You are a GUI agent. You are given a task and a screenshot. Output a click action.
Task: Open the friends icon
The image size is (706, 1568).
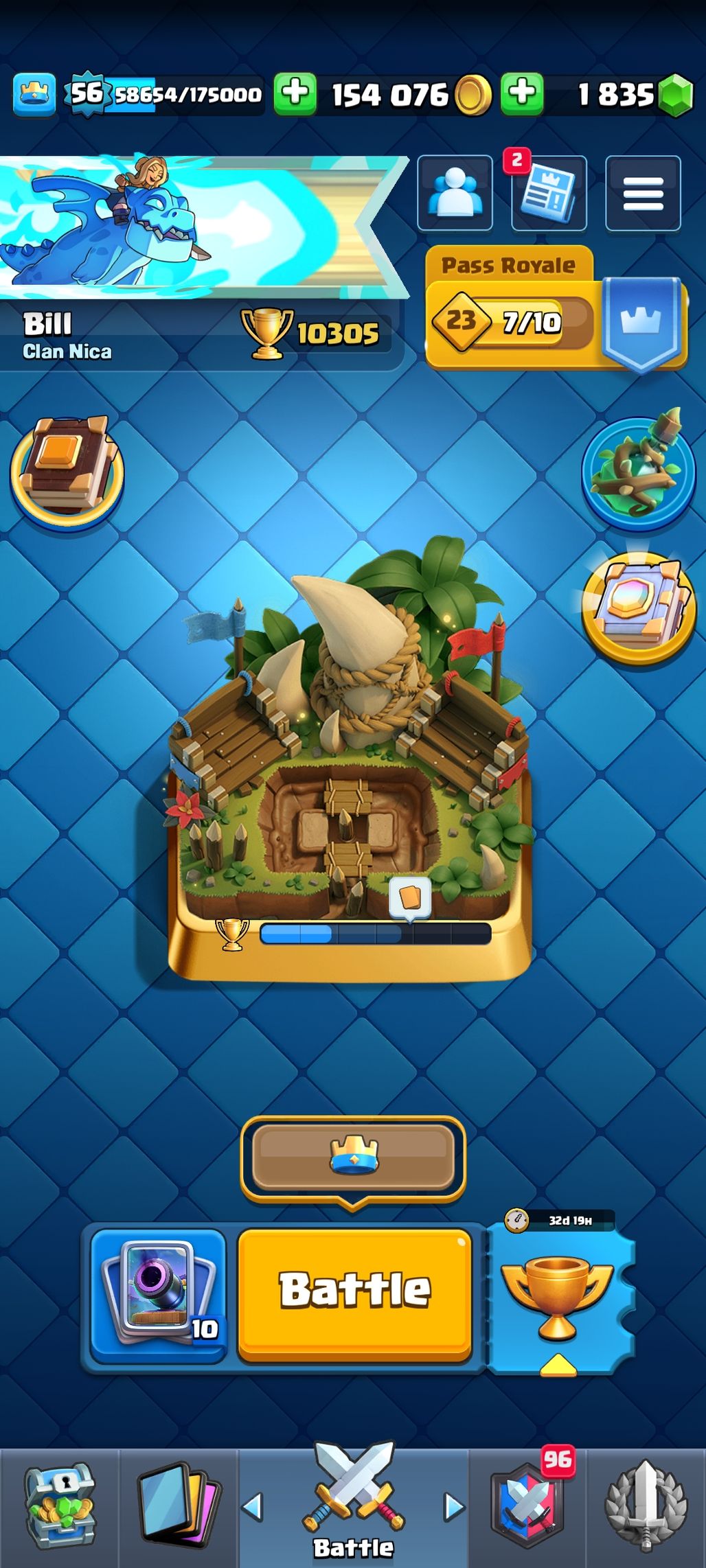tap(455, 193)
